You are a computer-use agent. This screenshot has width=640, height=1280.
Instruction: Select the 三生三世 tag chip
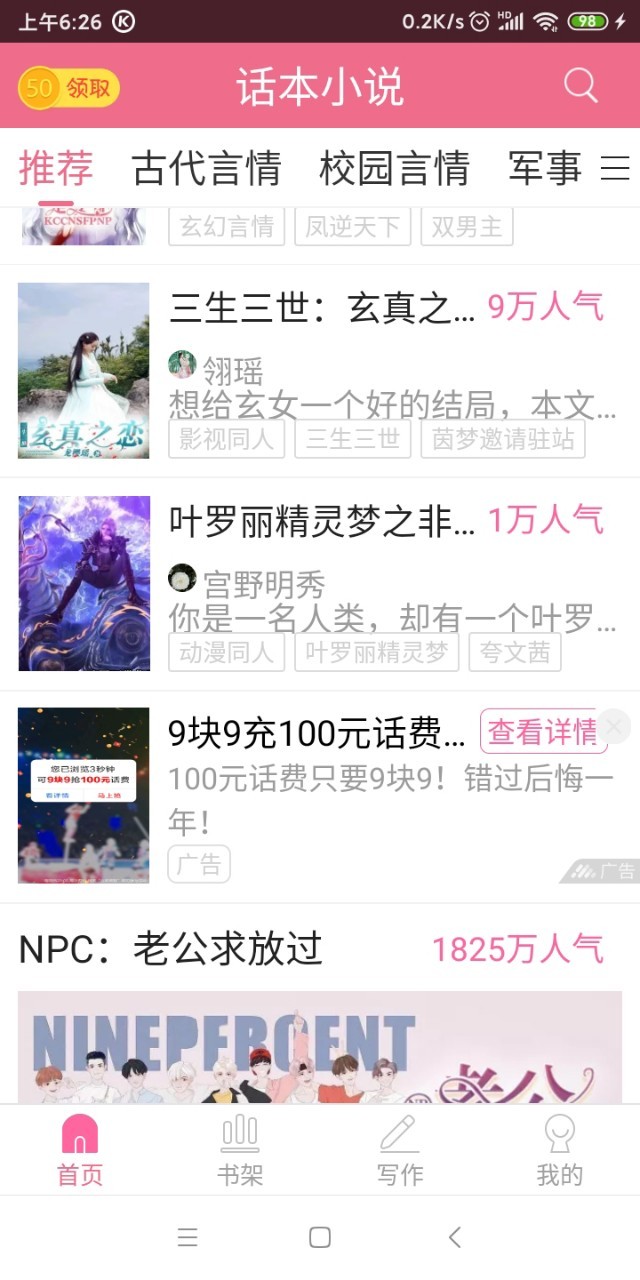click(x=352, y=439)
